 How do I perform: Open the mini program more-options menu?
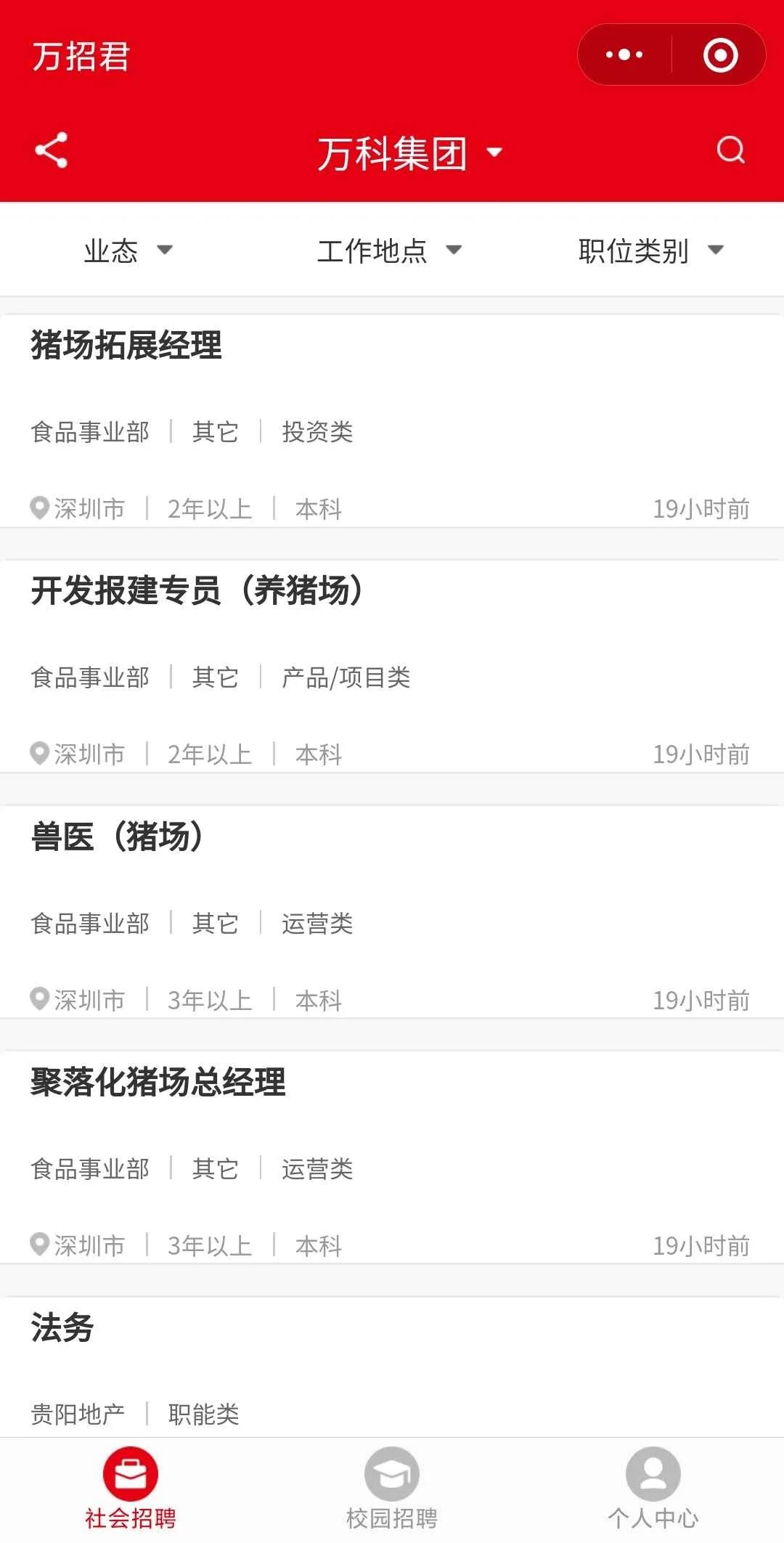[624, 54]
